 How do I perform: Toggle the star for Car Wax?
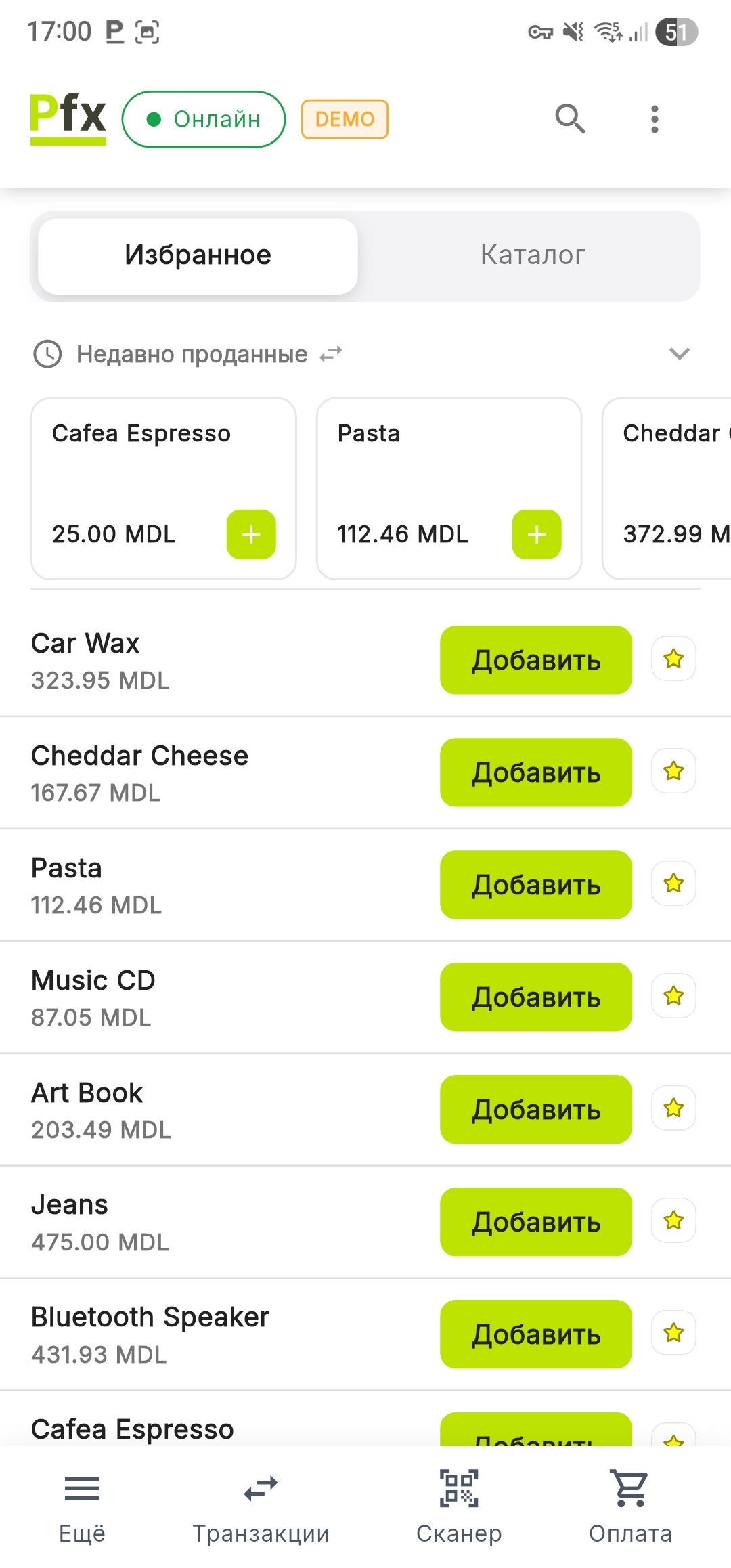[673, 659]
